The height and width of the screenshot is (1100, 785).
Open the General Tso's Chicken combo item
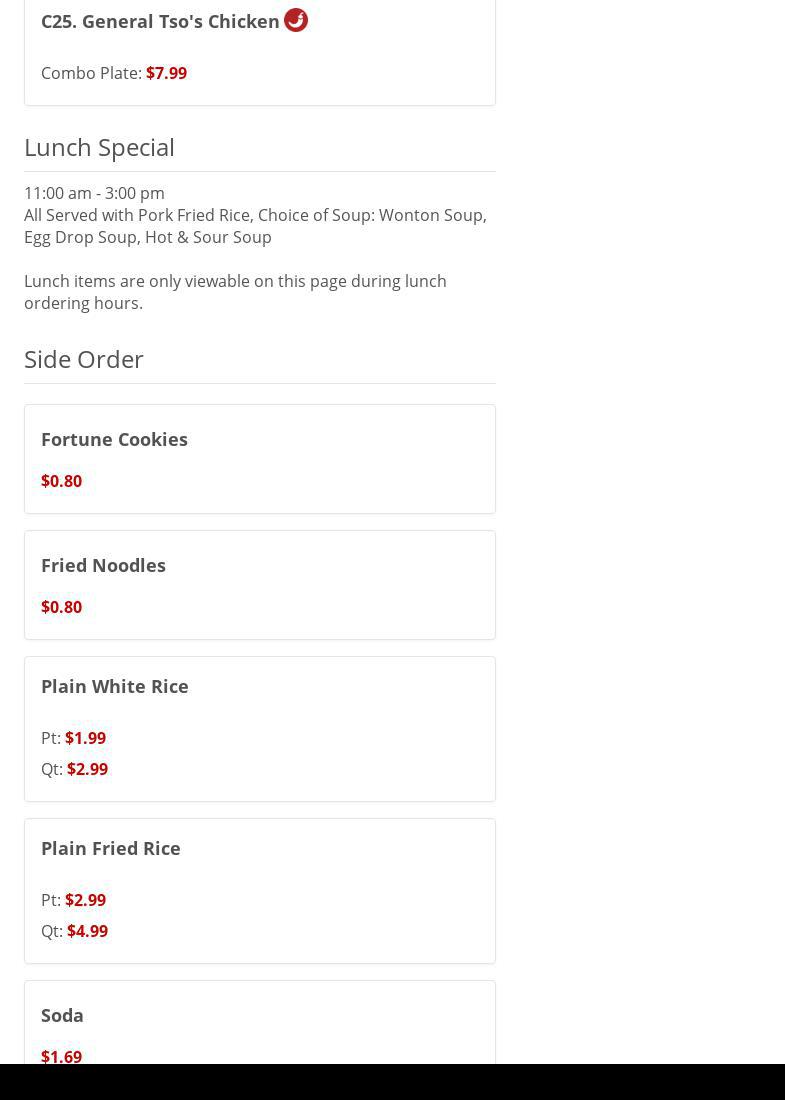coord(160,21)
